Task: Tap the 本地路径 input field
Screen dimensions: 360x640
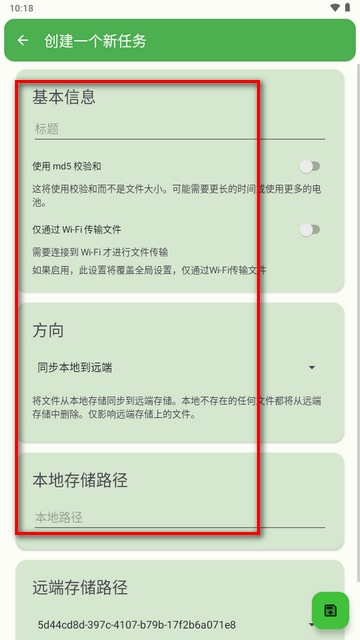Action: click(180, 518)
